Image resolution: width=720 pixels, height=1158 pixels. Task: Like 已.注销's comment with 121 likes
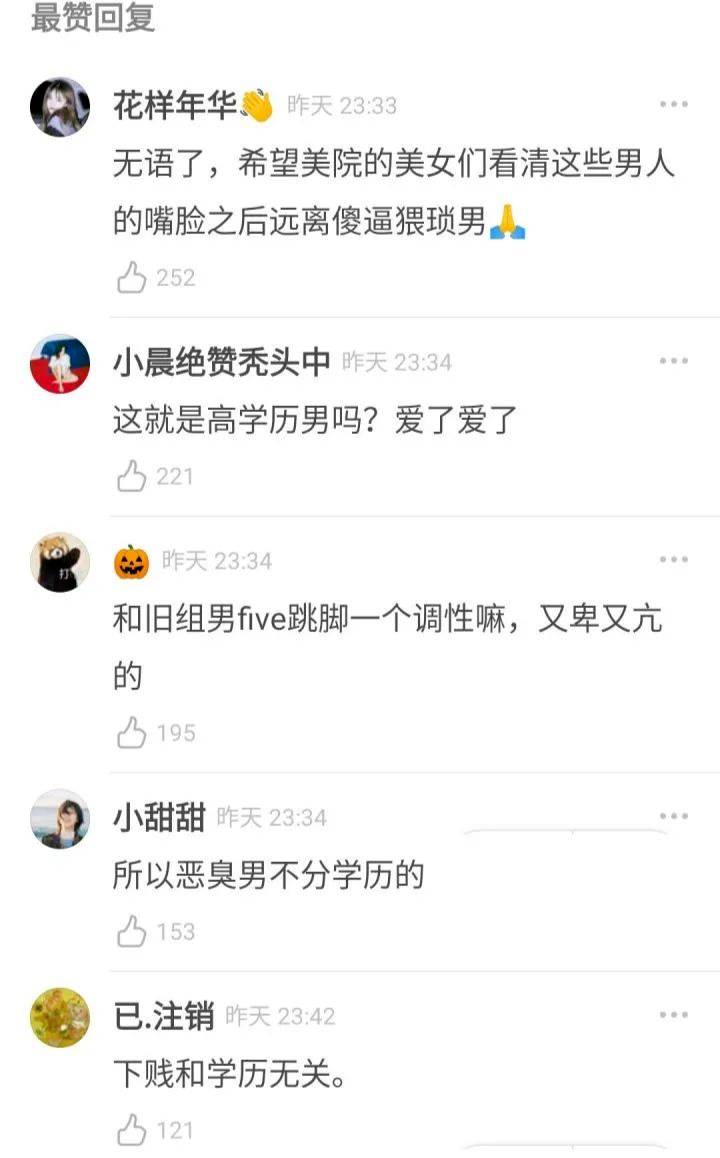tap(132, 1131)
